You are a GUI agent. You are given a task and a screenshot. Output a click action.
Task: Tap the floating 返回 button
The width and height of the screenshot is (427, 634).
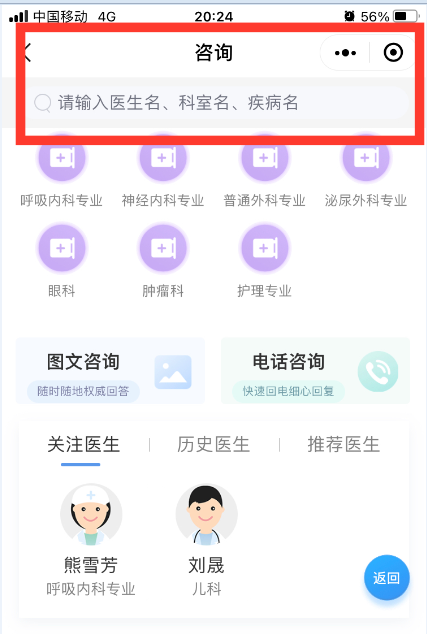click(387, 578)
